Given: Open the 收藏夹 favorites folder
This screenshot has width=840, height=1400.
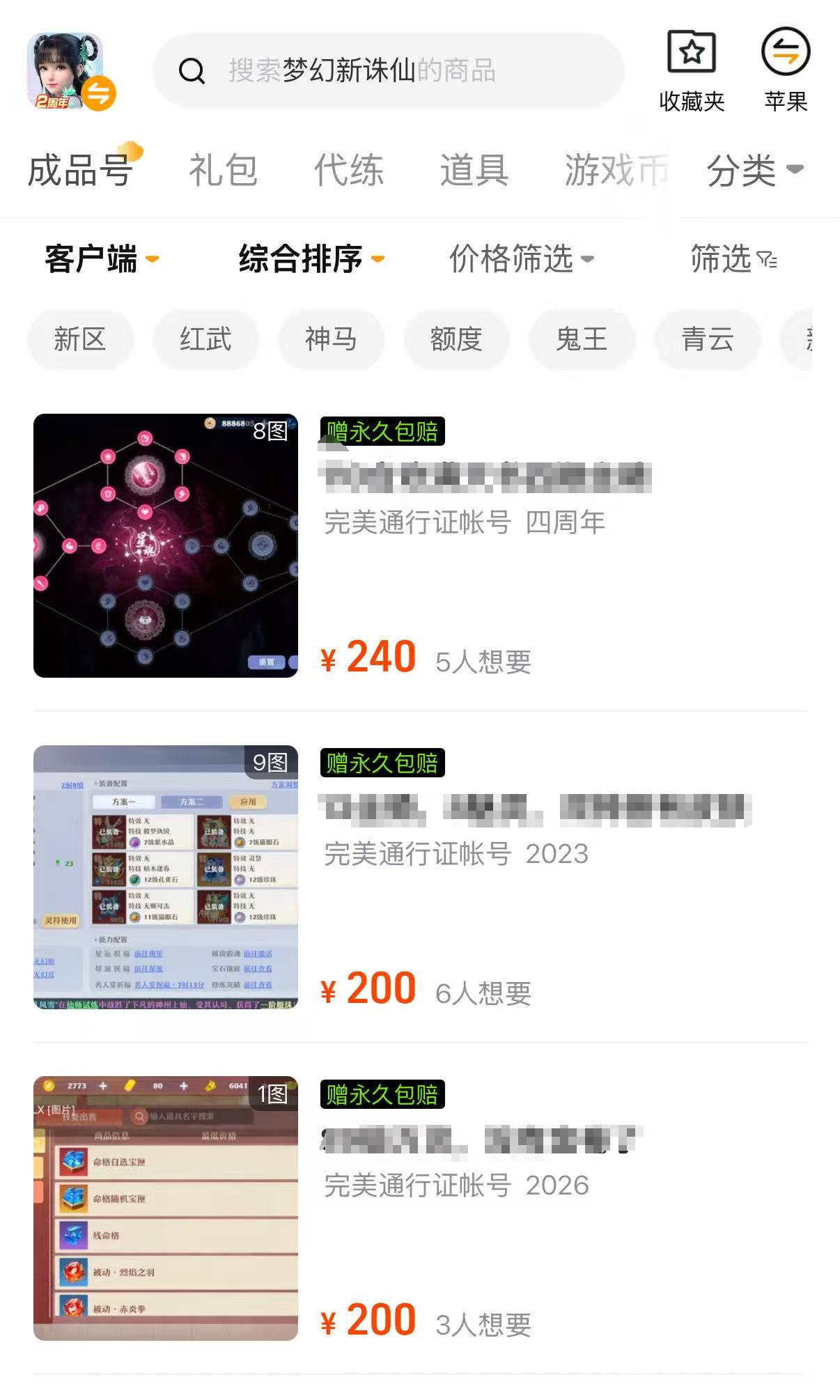Looking at the screenshot, I should tap(691, 70).
